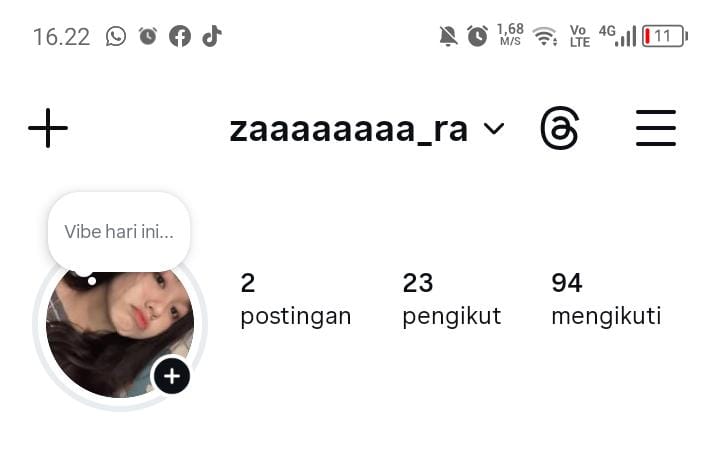Viewport: 720px width, 450px height.
Task: Add a note in the "Vibe hari ini..." bubble
Action: click(x=119, y=231)
